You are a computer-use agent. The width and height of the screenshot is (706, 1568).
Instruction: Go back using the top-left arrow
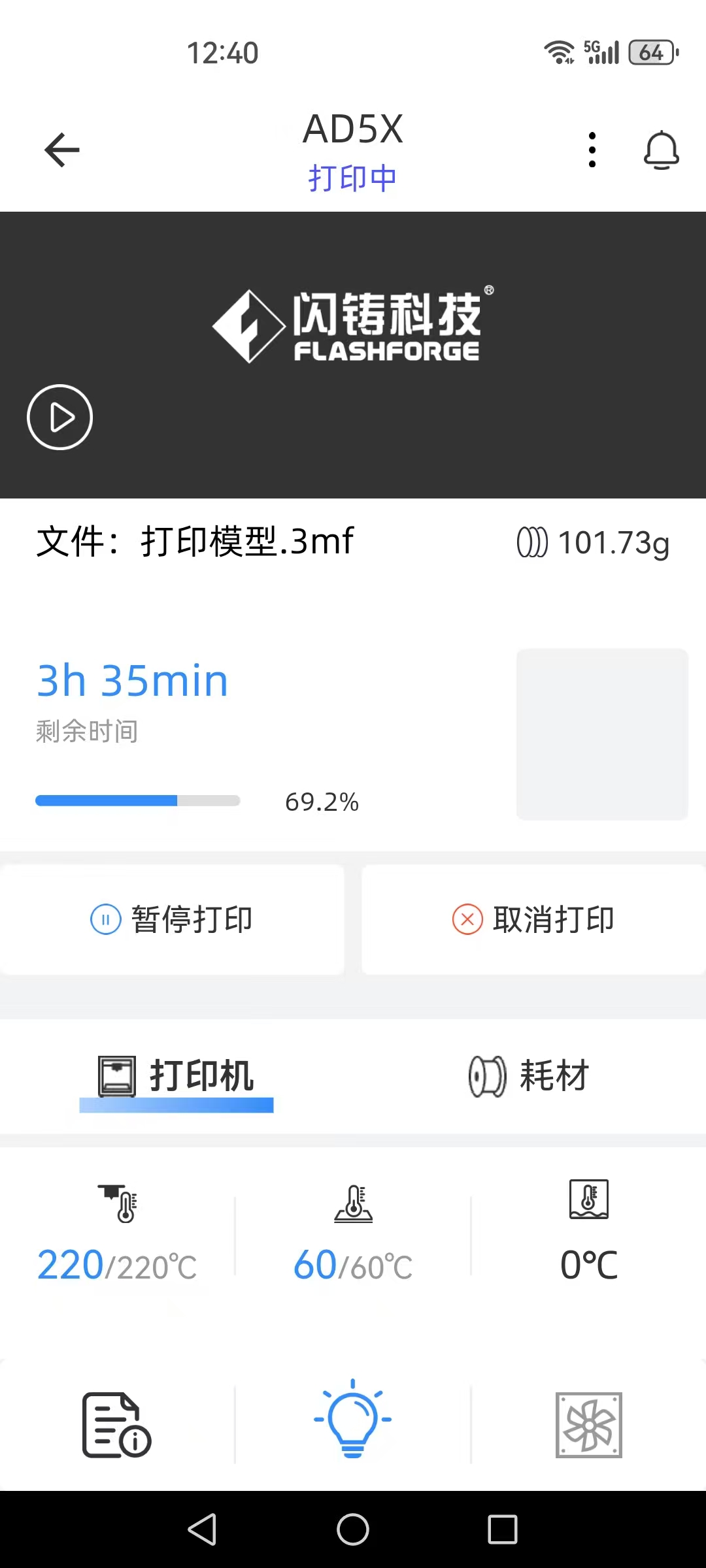pos(62,150)
